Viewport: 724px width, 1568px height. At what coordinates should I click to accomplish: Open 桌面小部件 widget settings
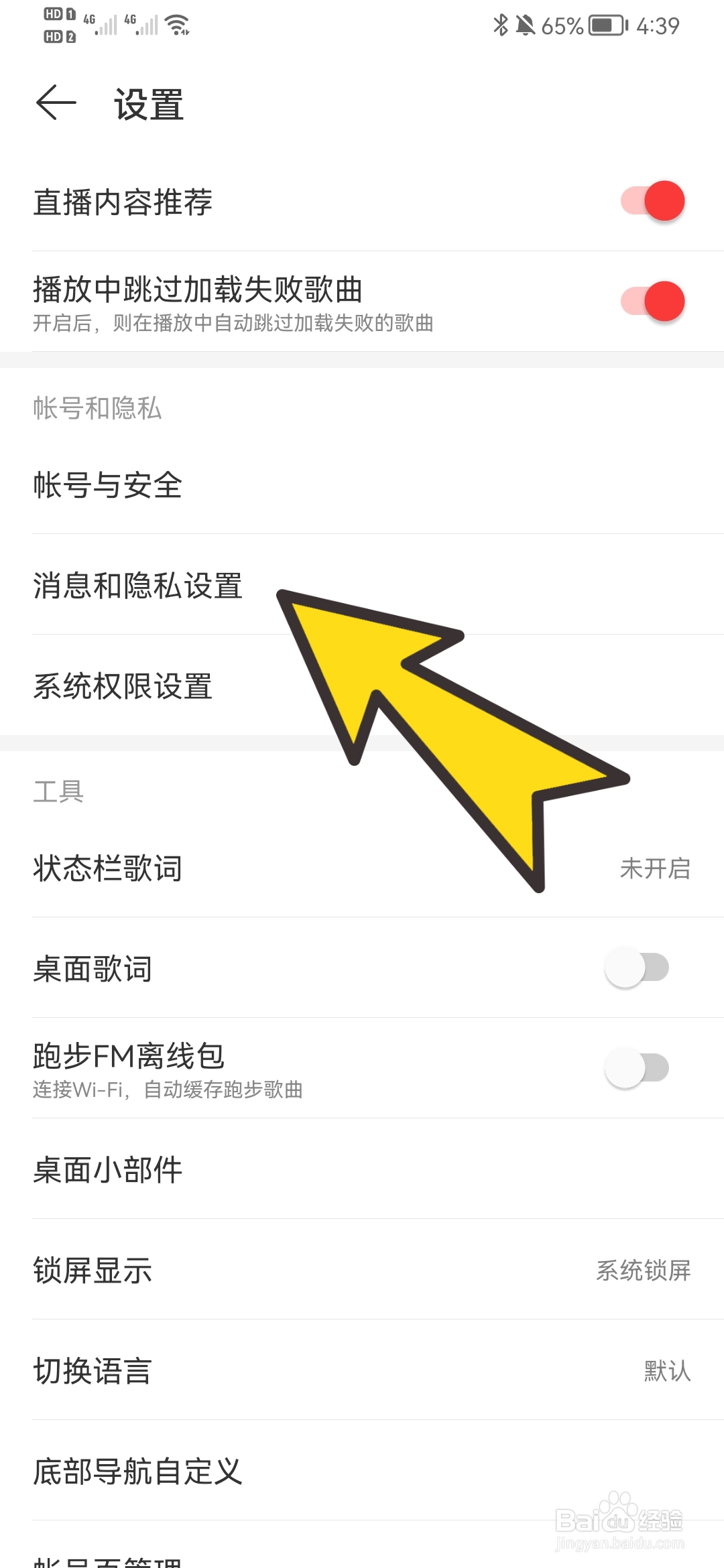(x=362, y=1170)
